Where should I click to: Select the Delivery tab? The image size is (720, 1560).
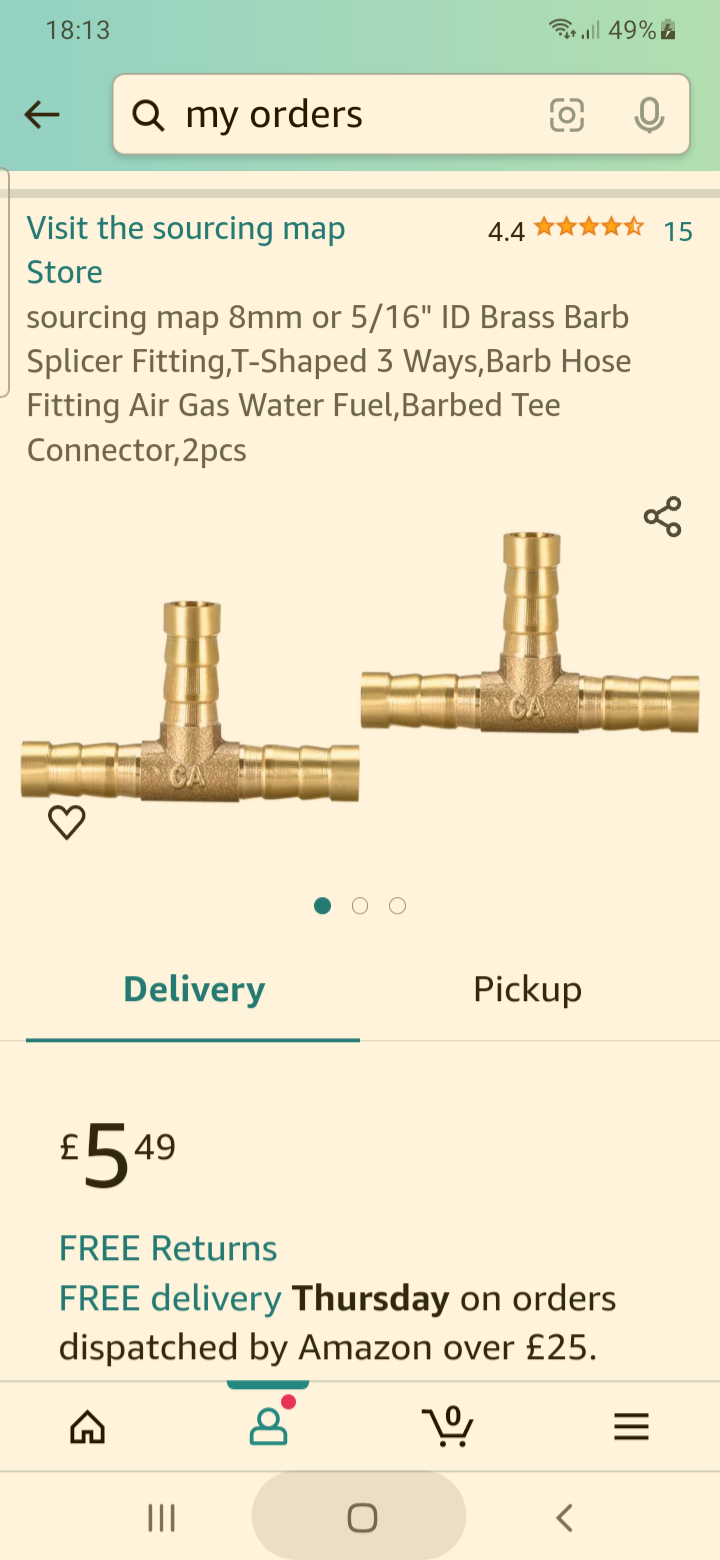(194, 989)
